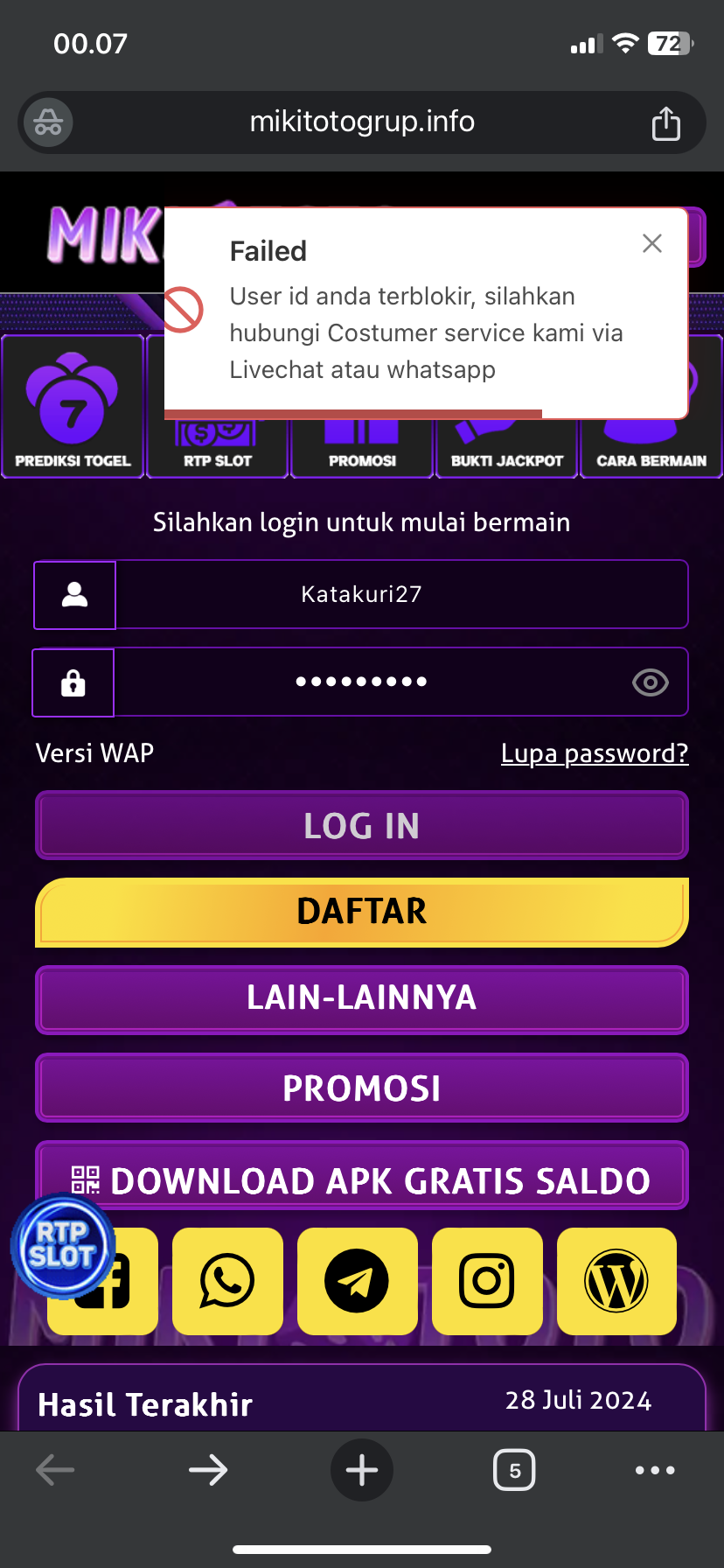Screen dimensions: 724x1568
Task: Open the LAIN-LAINNYA button
Action: 362,998
